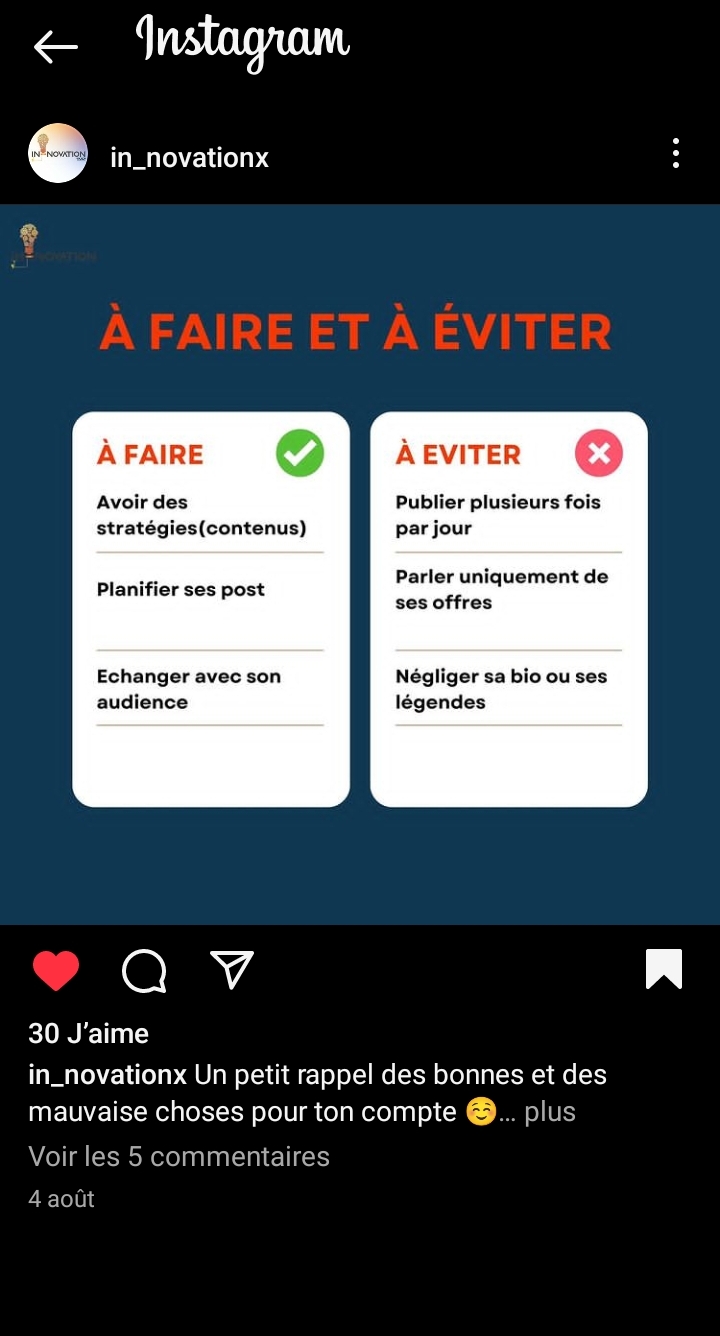Image resolution: width=720 pixels, height=1336 pixels.
Task: Open the comment bubble icon
Action: point(144,970)
